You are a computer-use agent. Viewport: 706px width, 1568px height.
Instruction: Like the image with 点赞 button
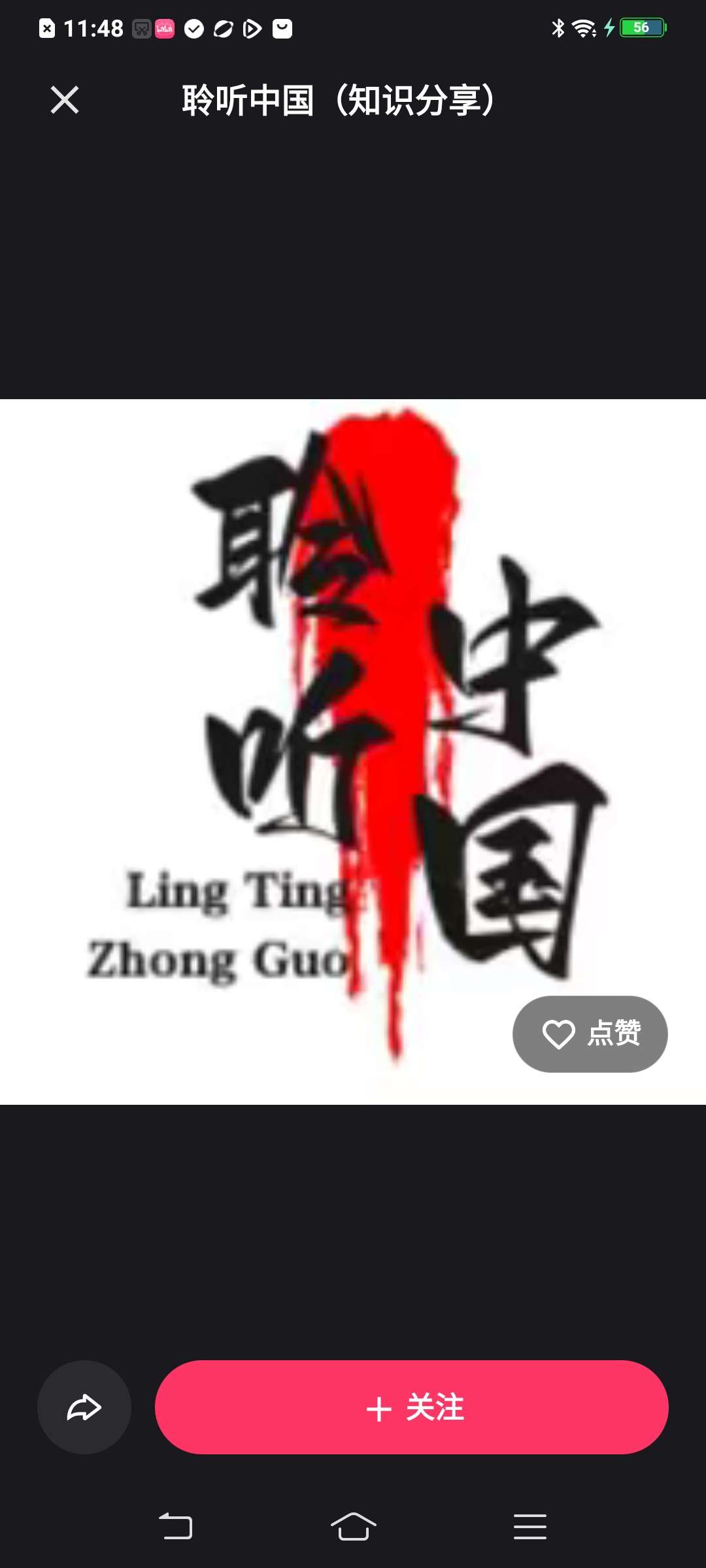point(590,1034)
